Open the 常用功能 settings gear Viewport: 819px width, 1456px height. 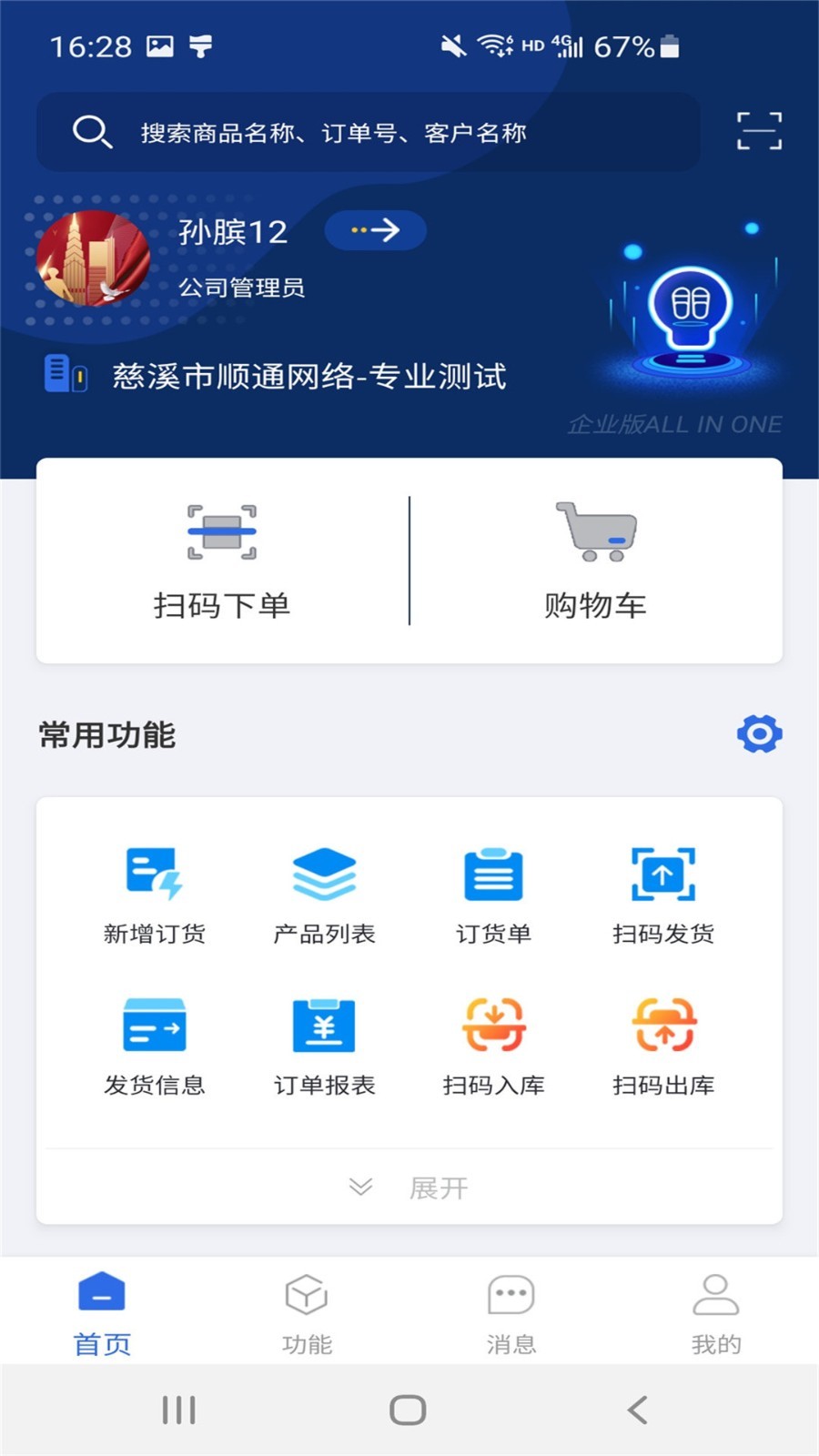pos(759,734)
